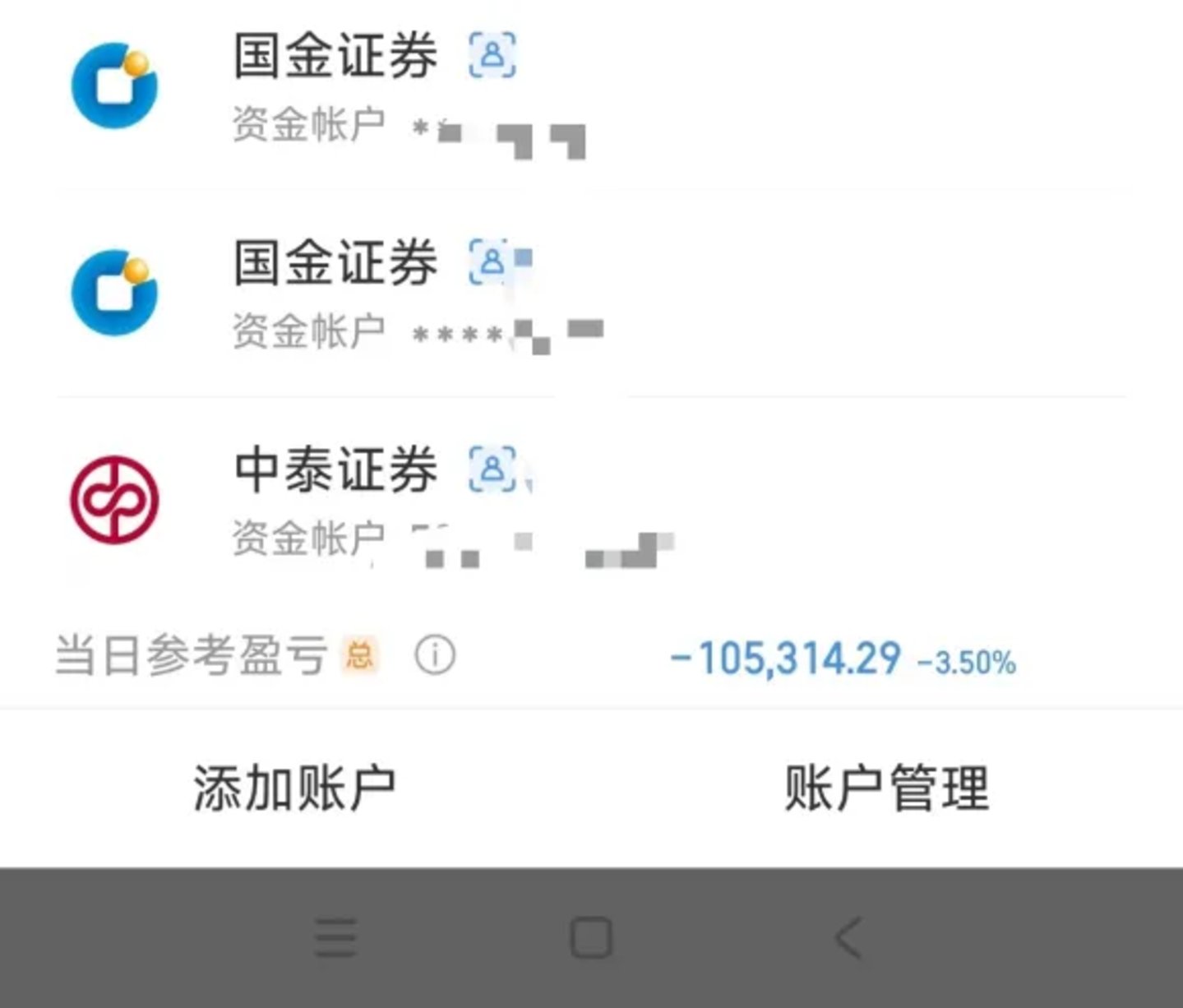Tap 添加账户 to add an account
Screen dimensions: 1183x1008
tap(295, 788)
